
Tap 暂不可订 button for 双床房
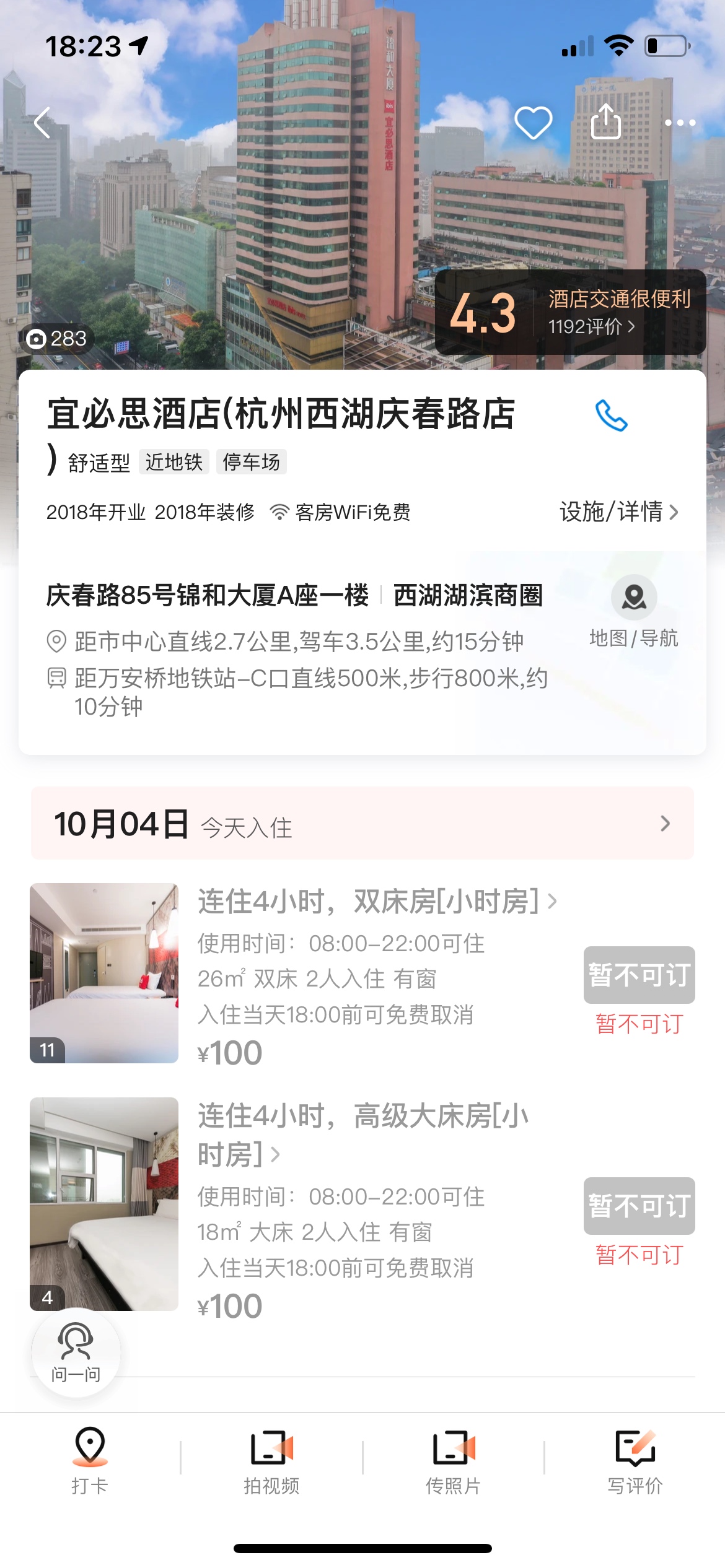[x=639, y=975]
